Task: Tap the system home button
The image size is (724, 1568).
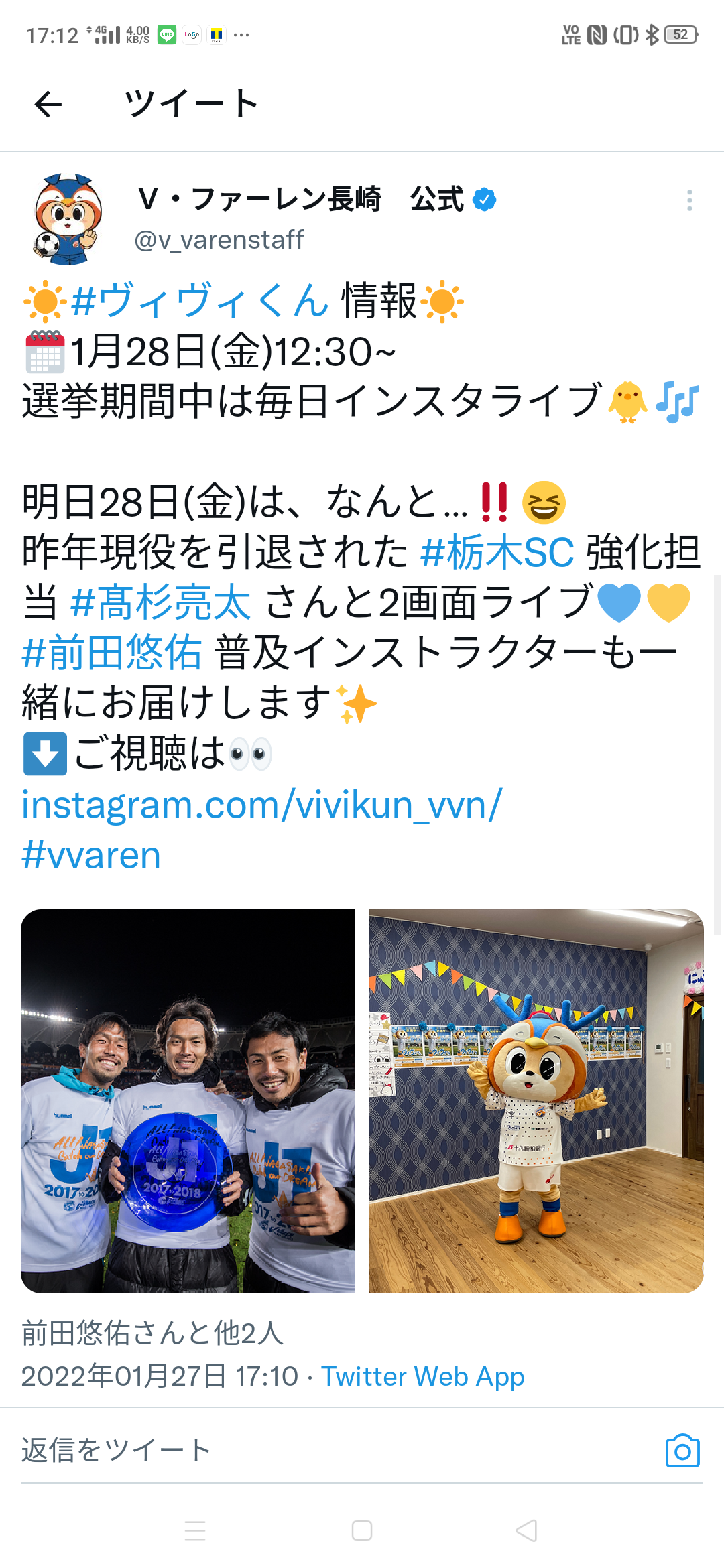Action: [362, 1530]
